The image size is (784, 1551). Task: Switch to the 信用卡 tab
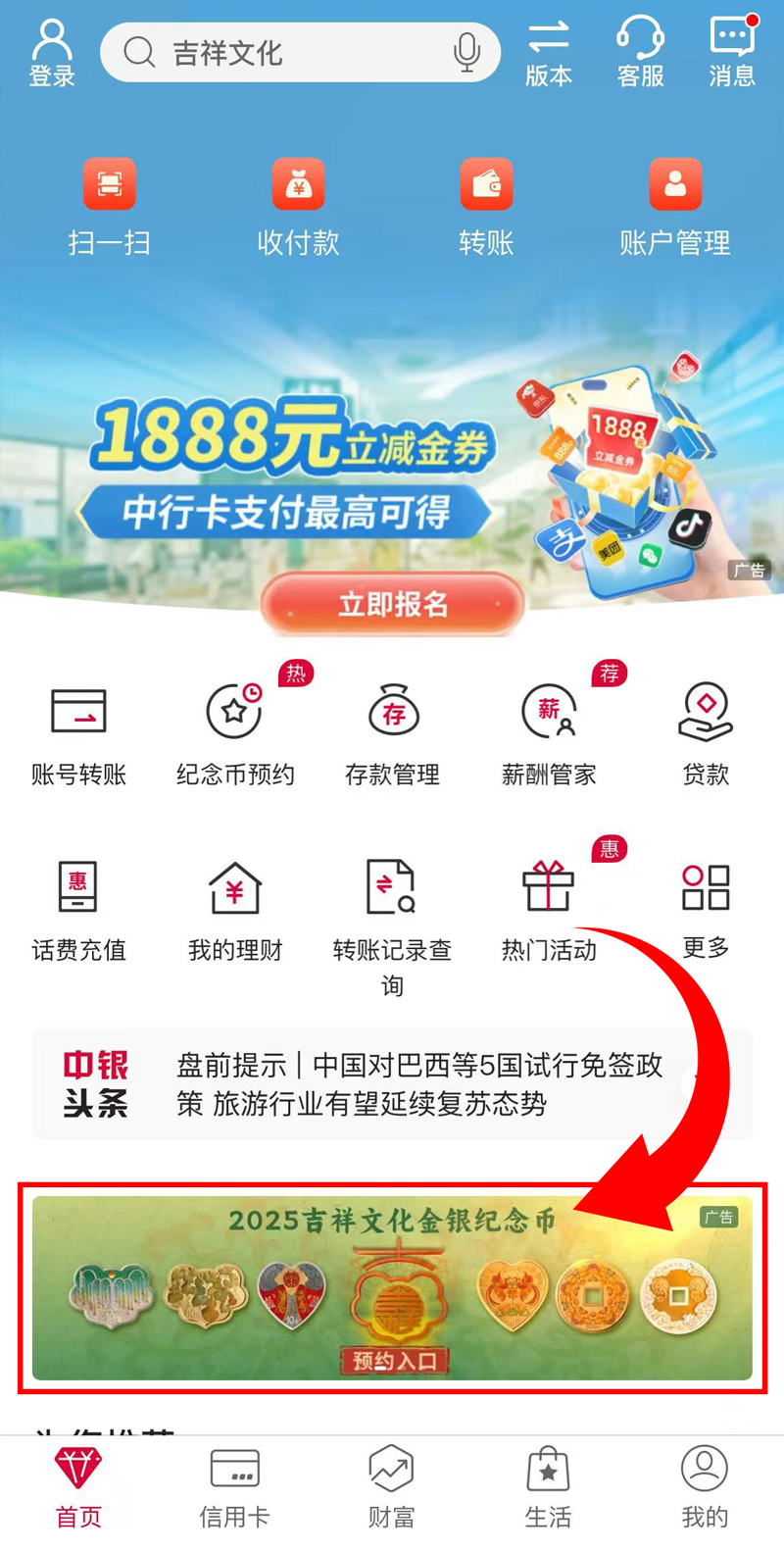coord(235,1486)
